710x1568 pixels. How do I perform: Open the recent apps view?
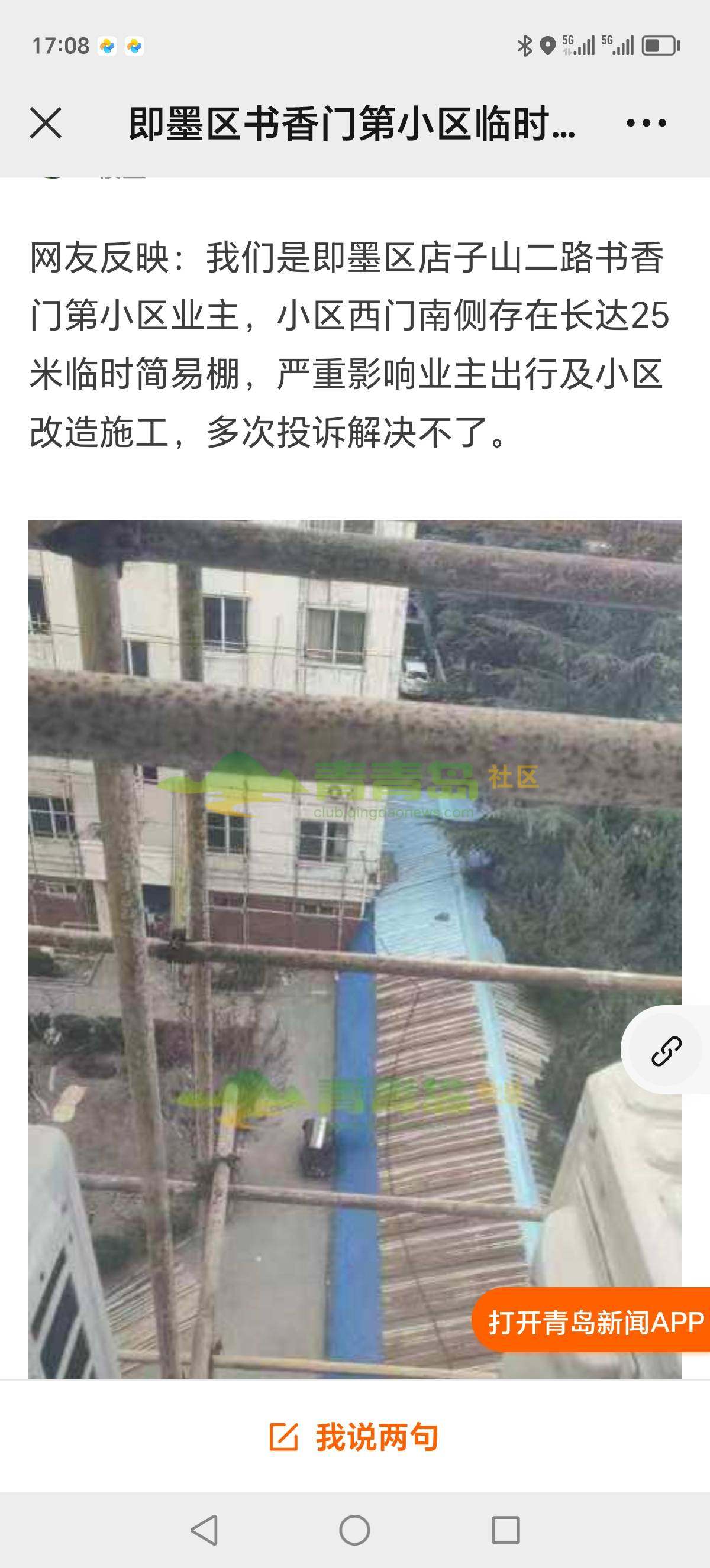505,1530
